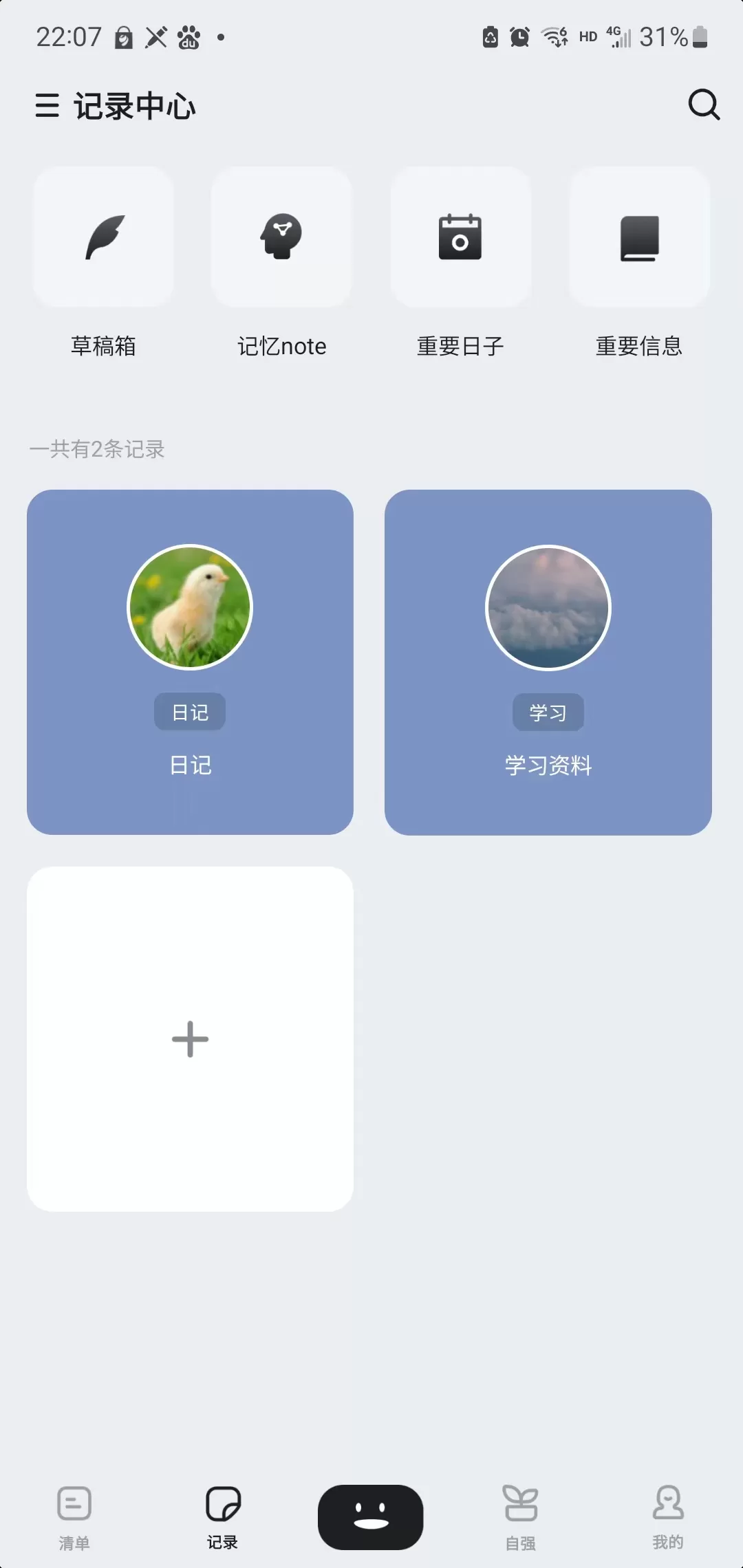Open the 重要日子 calendar icon
This screenshot has height=1568, width=743.
(461, 237)
